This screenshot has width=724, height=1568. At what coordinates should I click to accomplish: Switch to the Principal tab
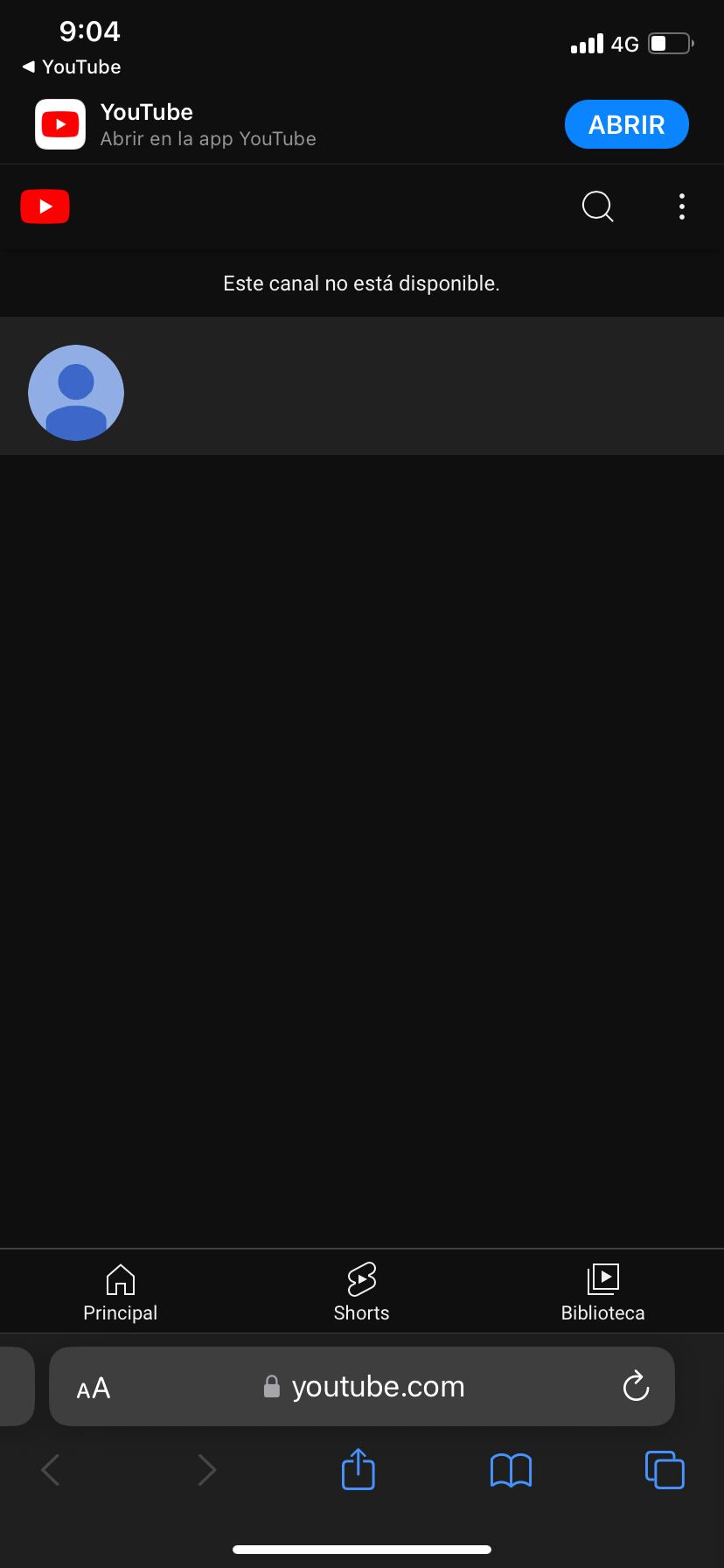[x=120, y=1292]
